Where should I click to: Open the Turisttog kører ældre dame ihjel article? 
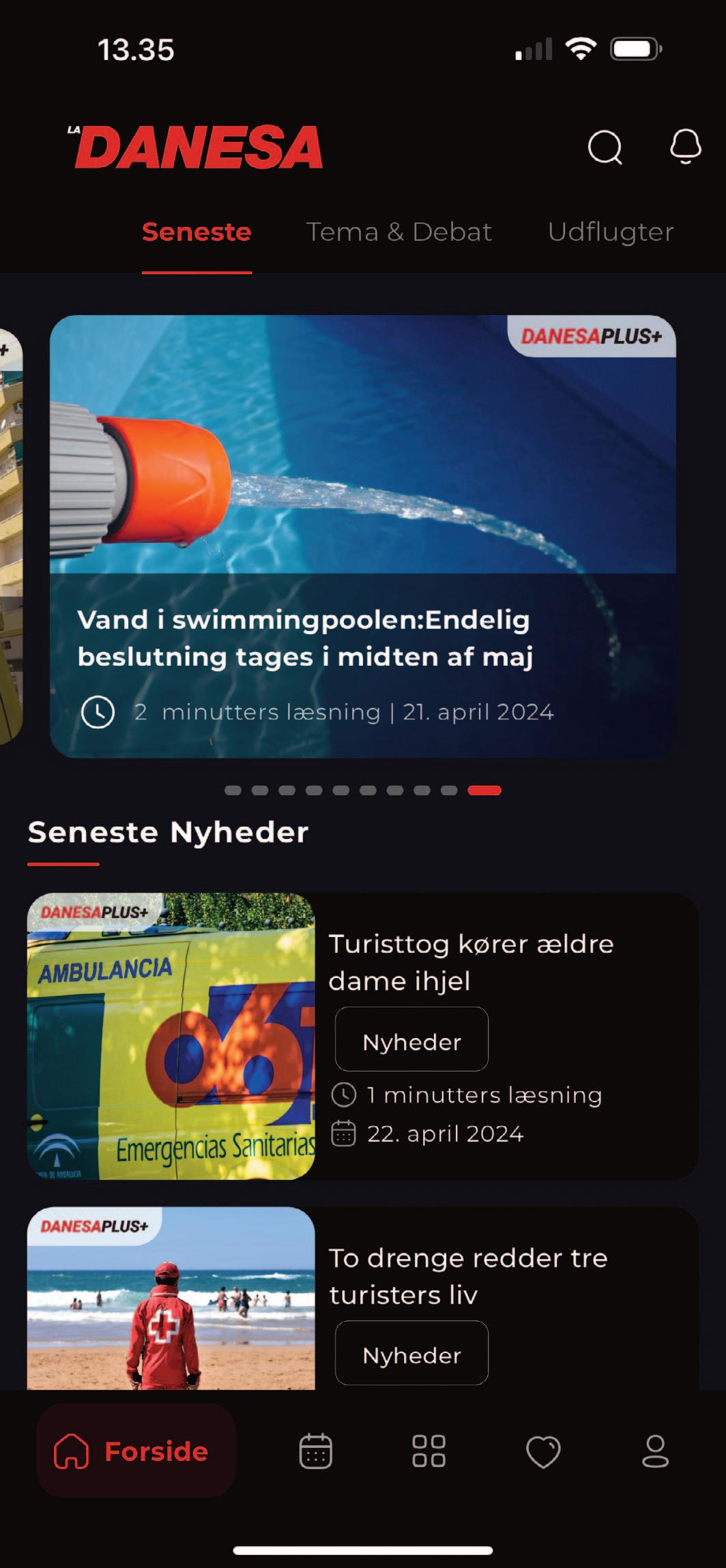(x=471, y=962)
